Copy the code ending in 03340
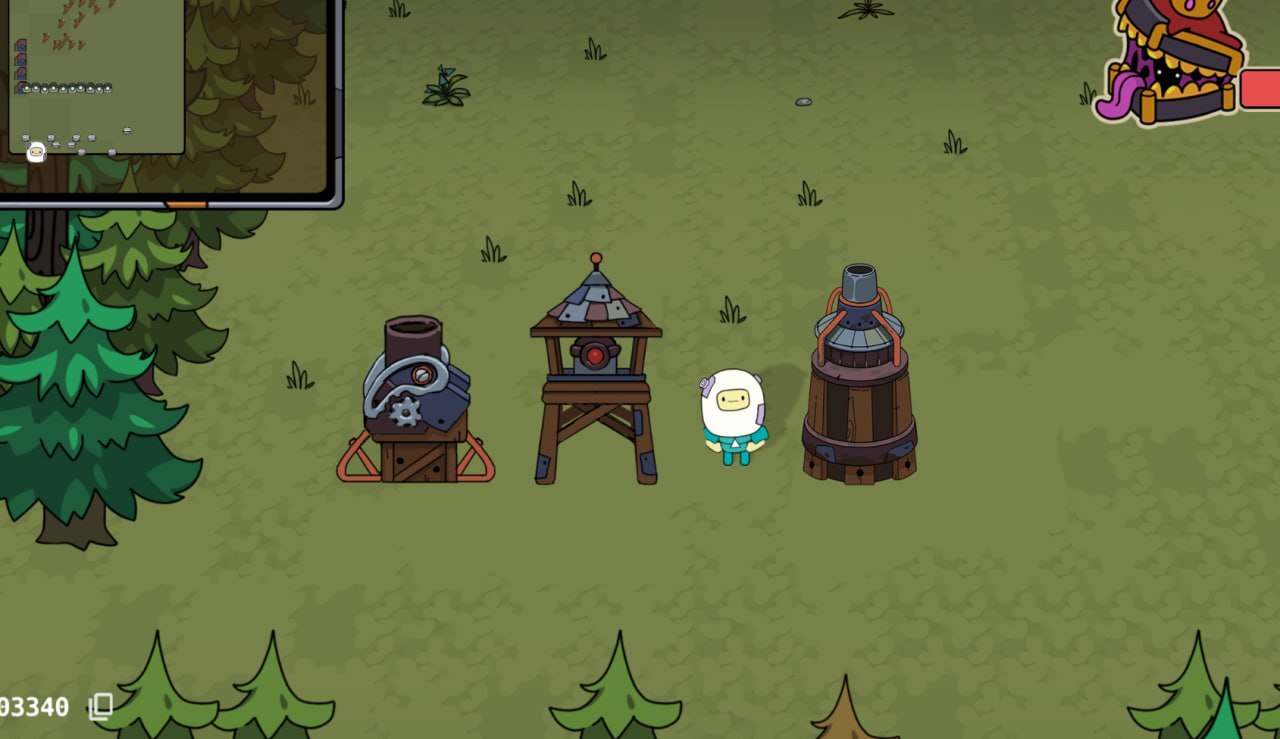The width and height of the screenshot is (1280, 739). coord(101,707)
